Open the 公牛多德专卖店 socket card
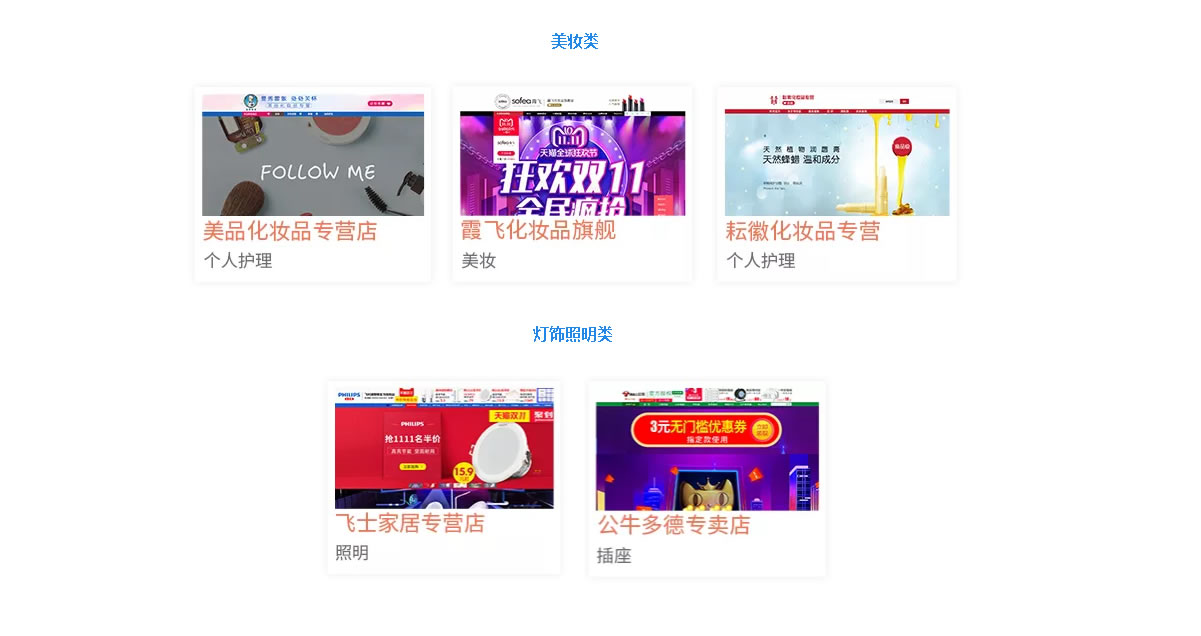Viewport: 1201px width, 636px height. pos(706,478)
